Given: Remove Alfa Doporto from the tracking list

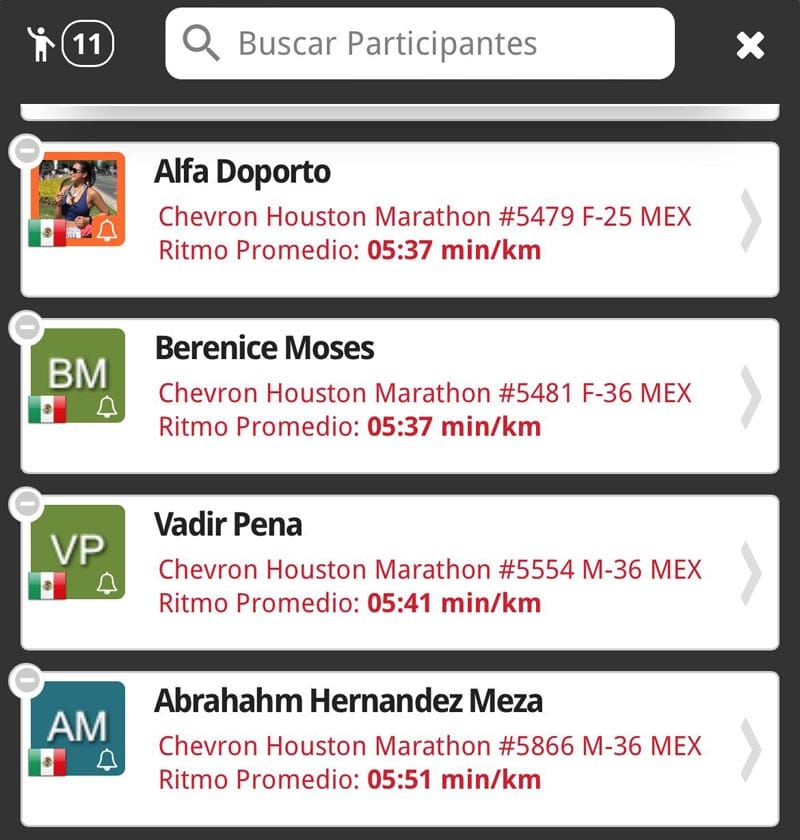Looking at the screenshot, I should pyautogui.click(x=26, y=151).
